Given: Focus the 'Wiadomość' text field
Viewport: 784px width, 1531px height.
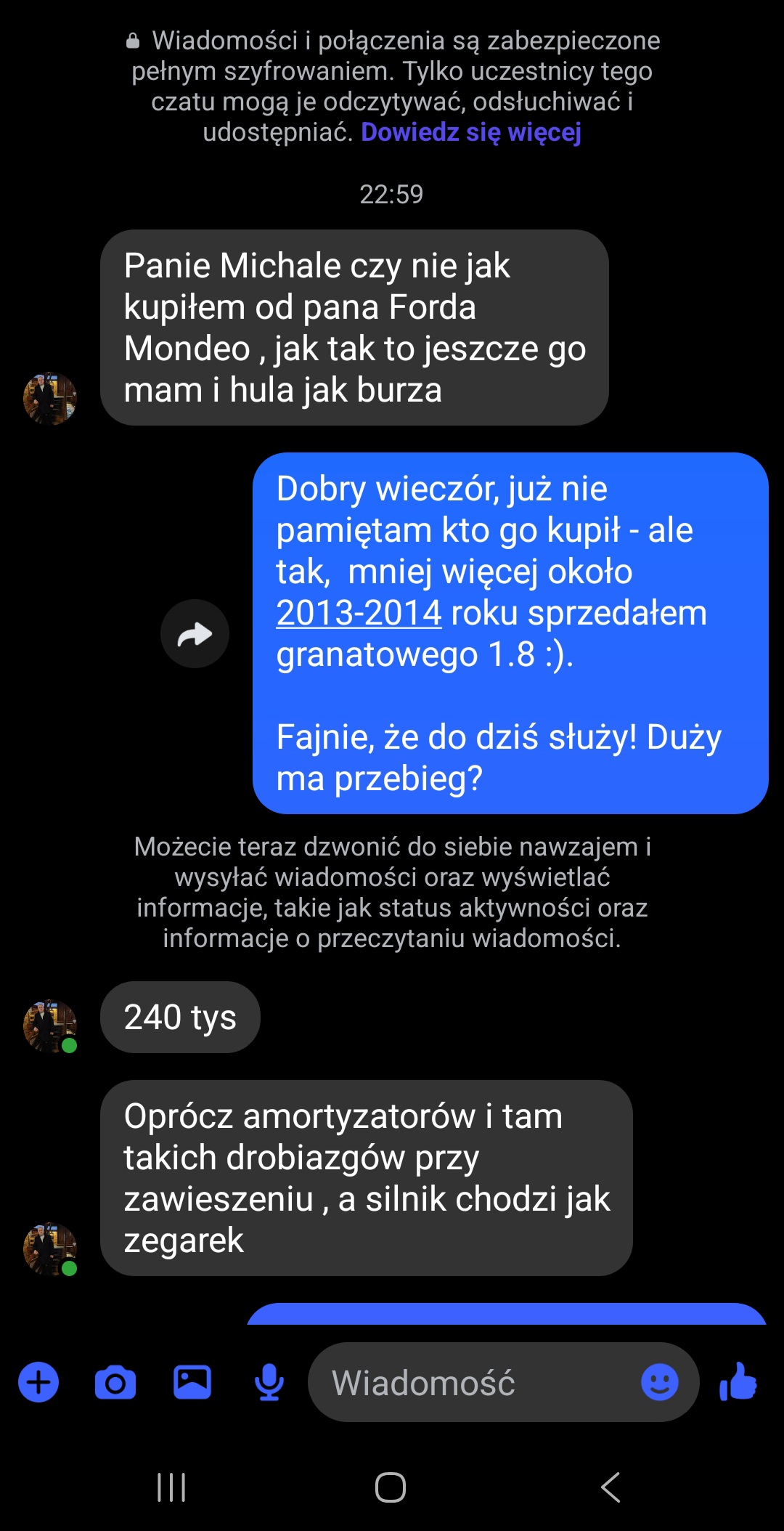Looking at the screenshot, I should click(472, 1382).
